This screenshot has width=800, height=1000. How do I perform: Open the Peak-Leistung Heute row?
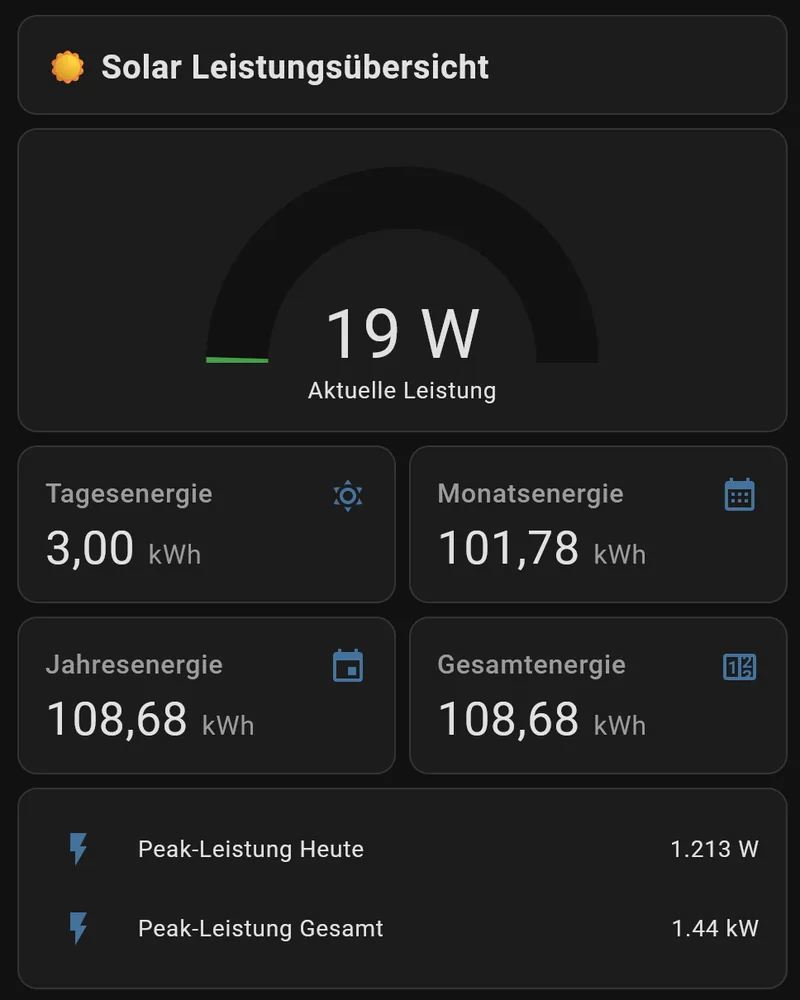point(402,849)
